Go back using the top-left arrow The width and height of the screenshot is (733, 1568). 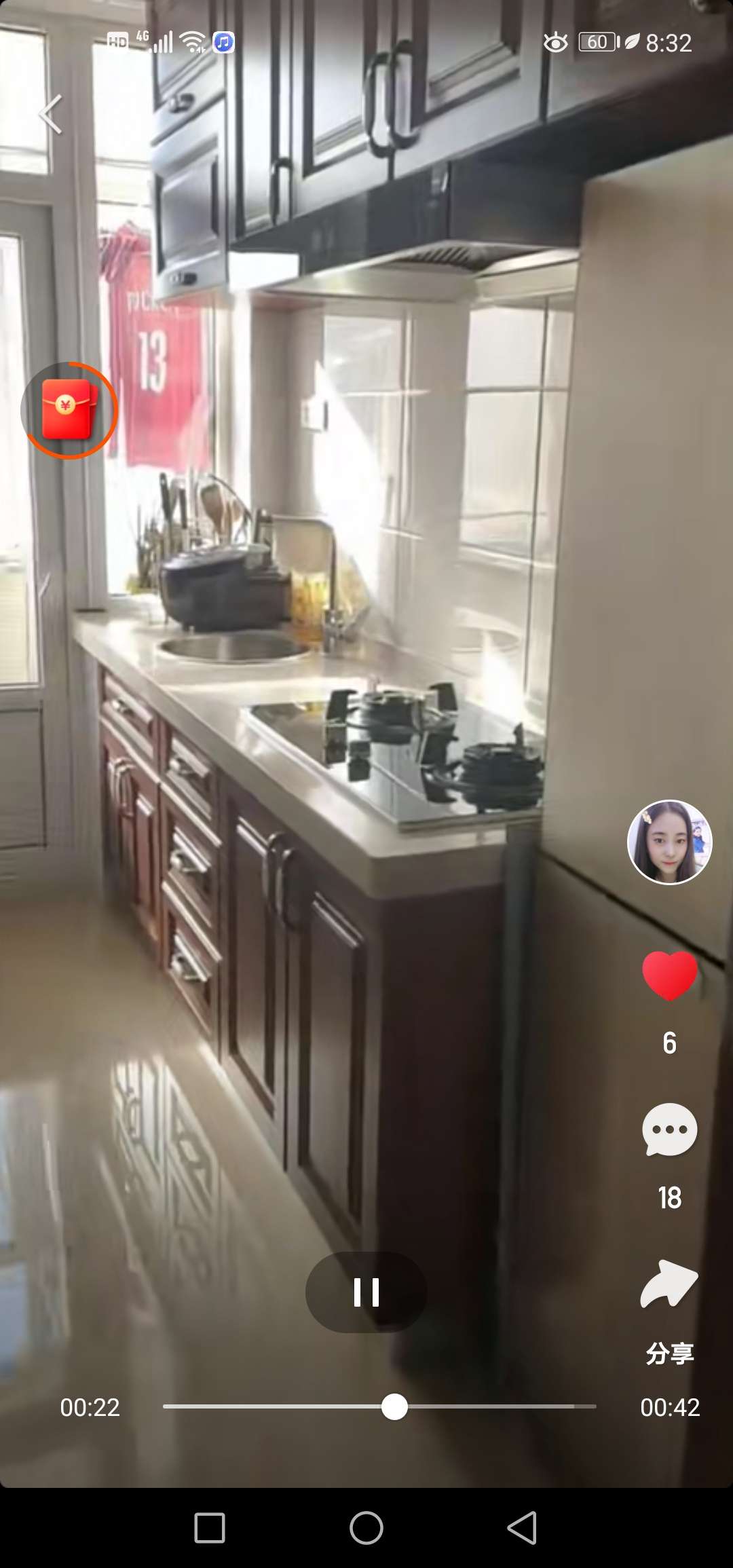(50, 114)
